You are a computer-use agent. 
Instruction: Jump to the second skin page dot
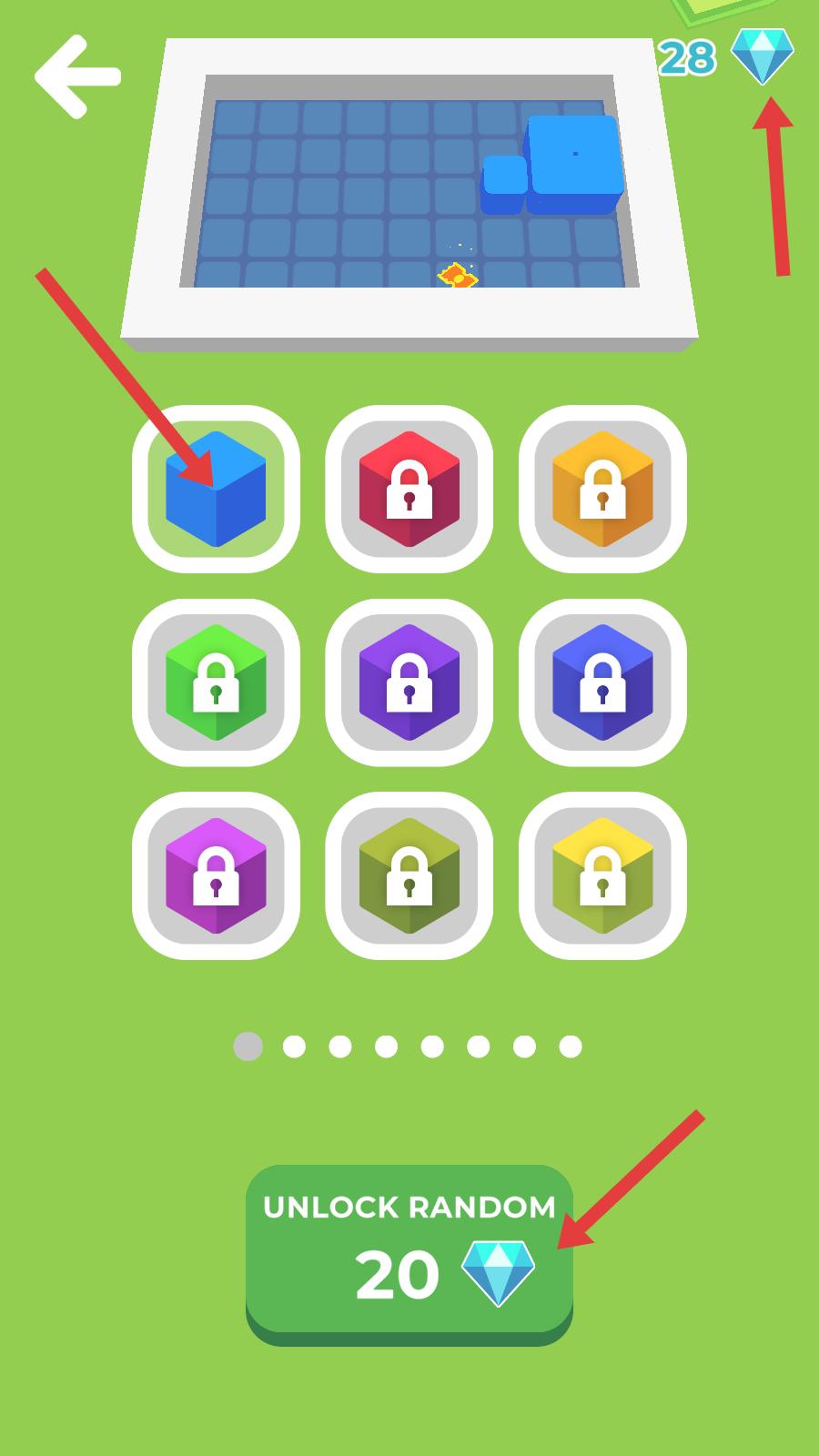294,1046
